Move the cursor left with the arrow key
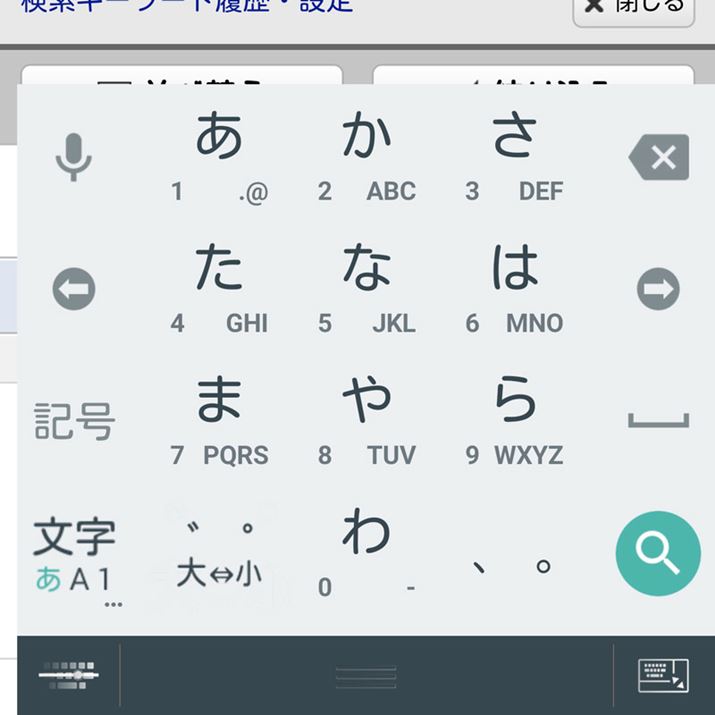 coord(73,290)
